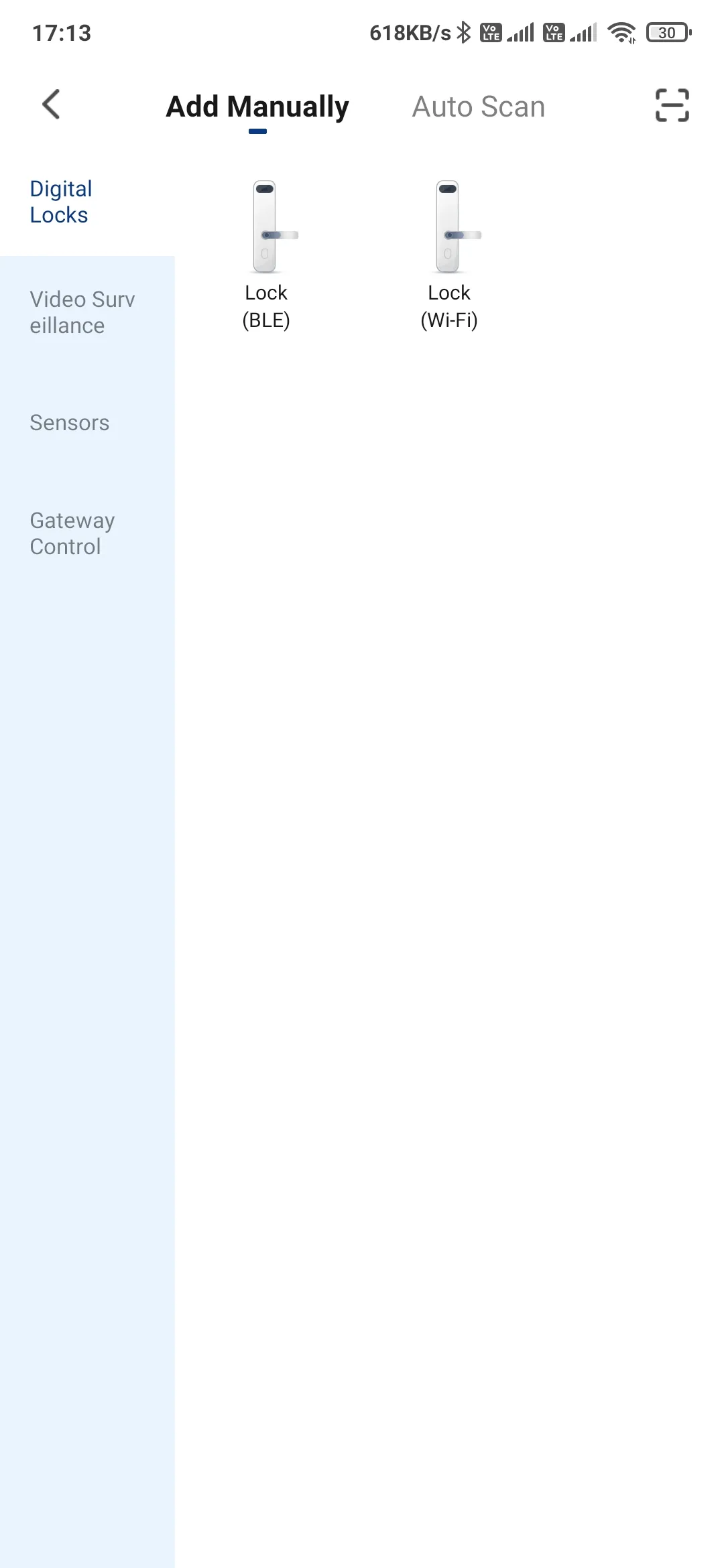Tap the Wi-Fi icon in the status bar

click(620, 31)
